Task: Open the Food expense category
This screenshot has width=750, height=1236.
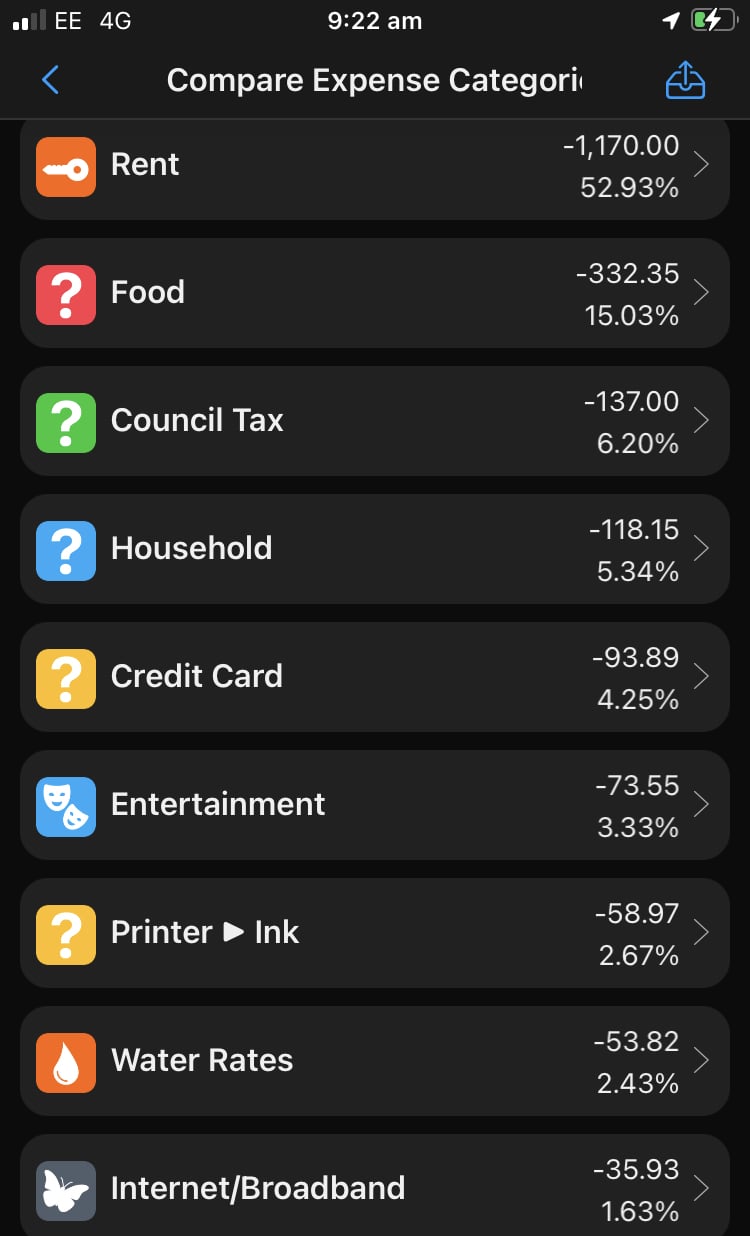Action: tap(374, 293)
